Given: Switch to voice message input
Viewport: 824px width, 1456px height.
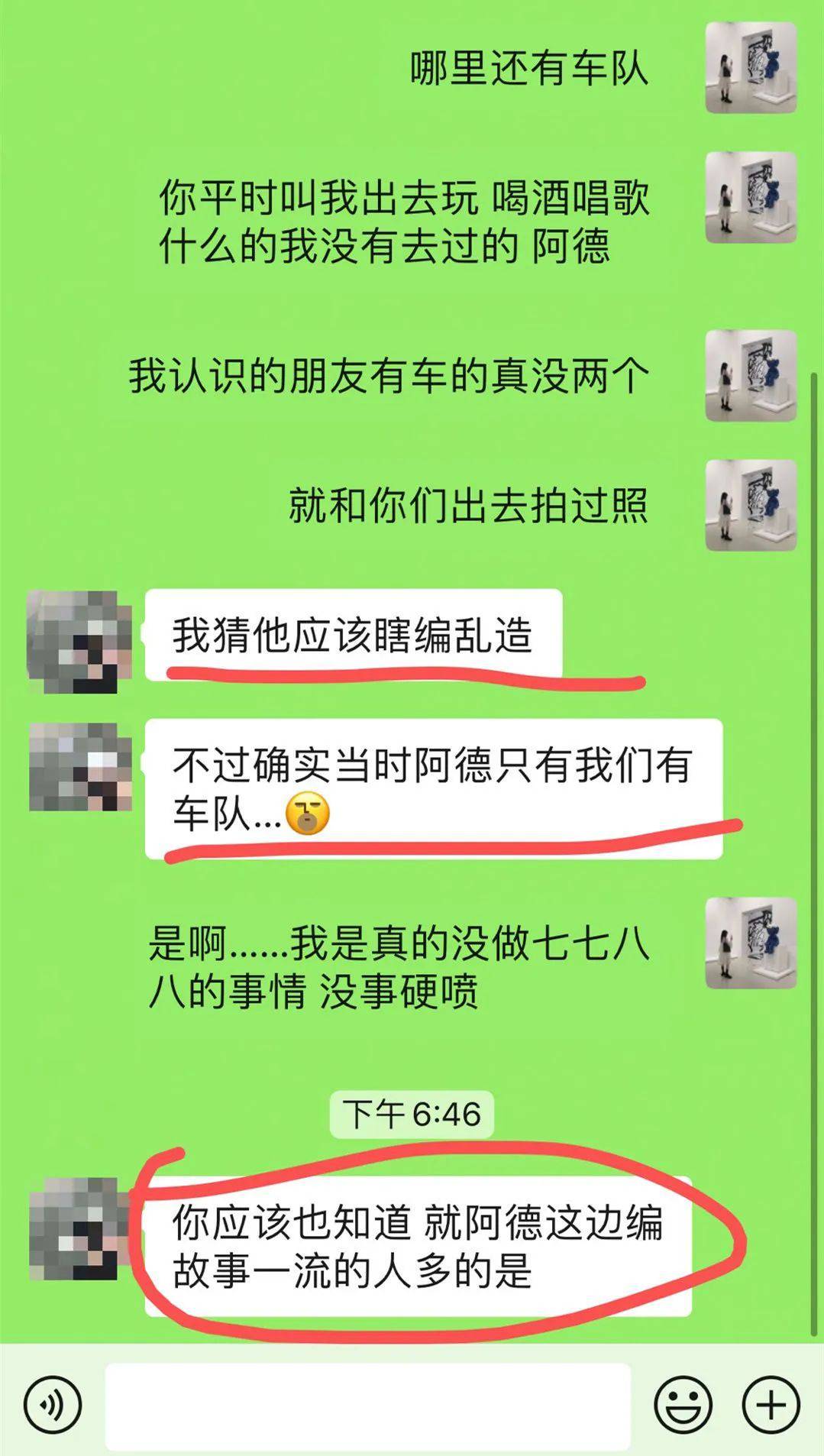Looking at the screenshot, I should 52,1403.
